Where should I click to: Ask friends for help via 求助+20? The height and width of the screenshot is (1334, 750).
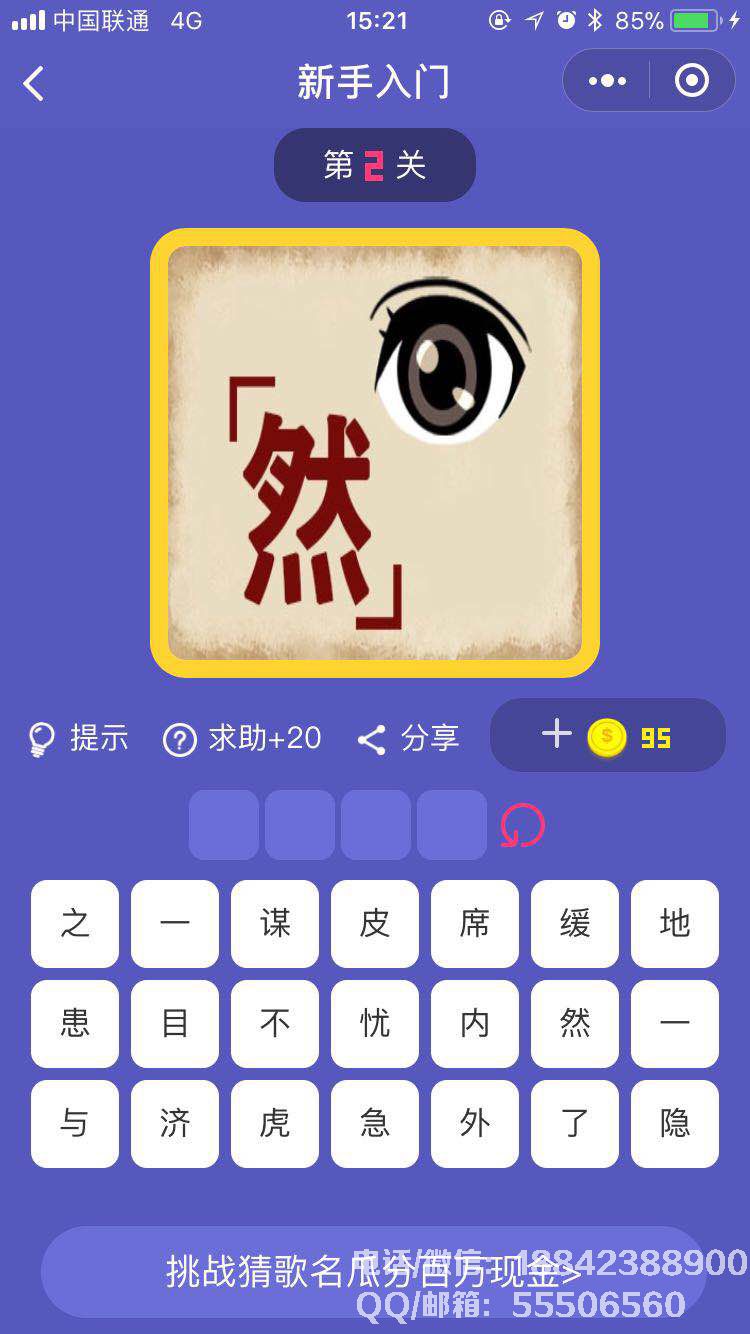coord(242,739)
